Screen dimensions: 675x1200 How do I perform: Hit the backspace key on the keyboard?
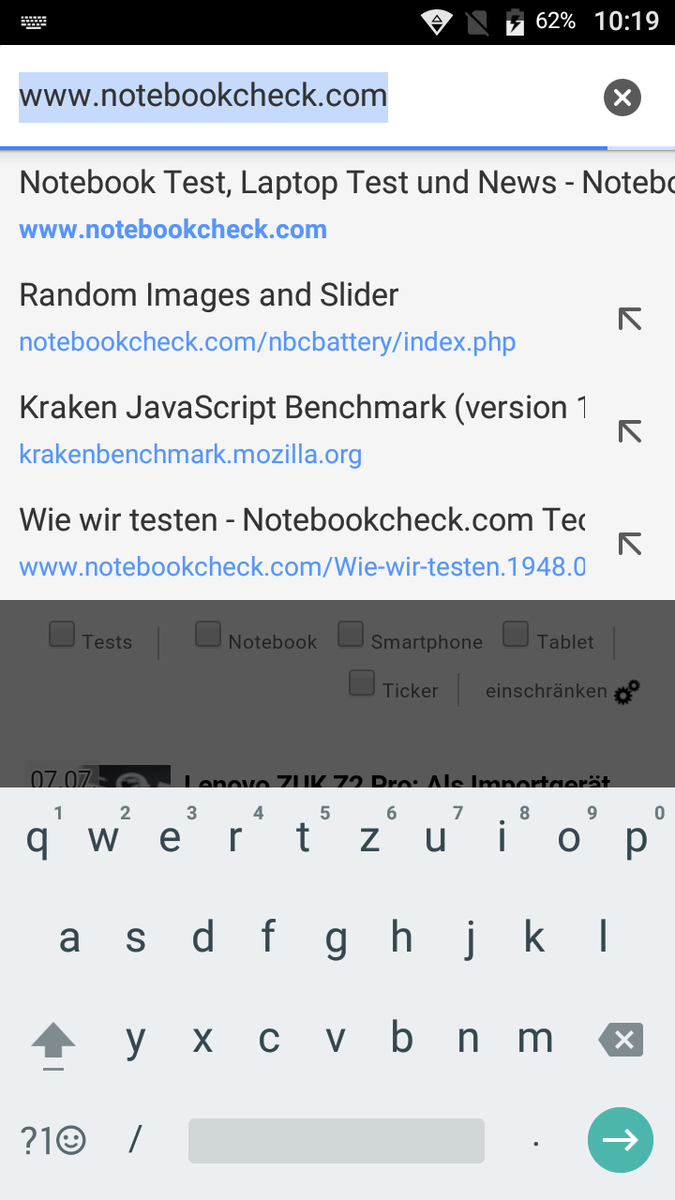pos(621,1041)
